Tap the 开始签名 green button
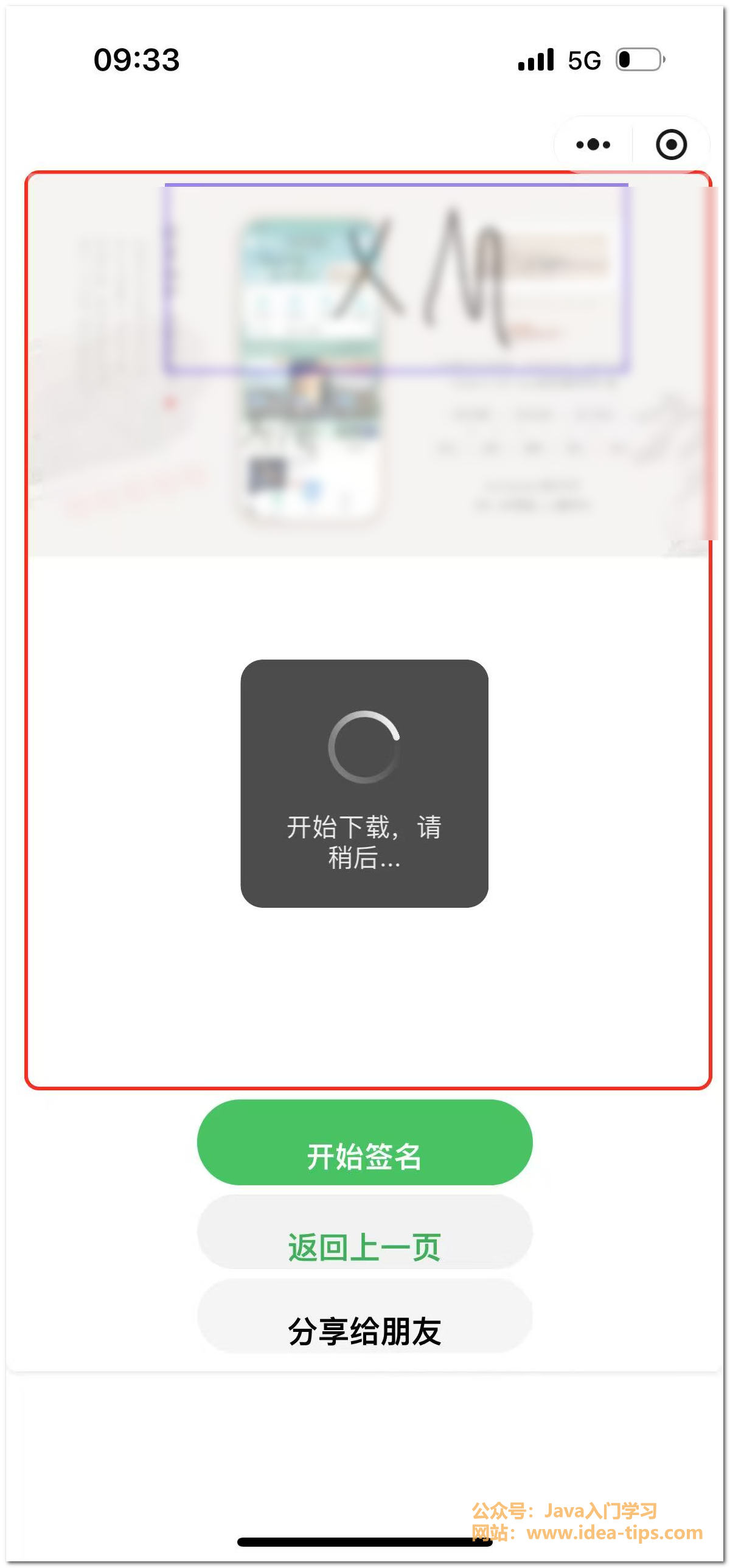This screenshot has width=730, height=1568. click(x=364, y=1143)
